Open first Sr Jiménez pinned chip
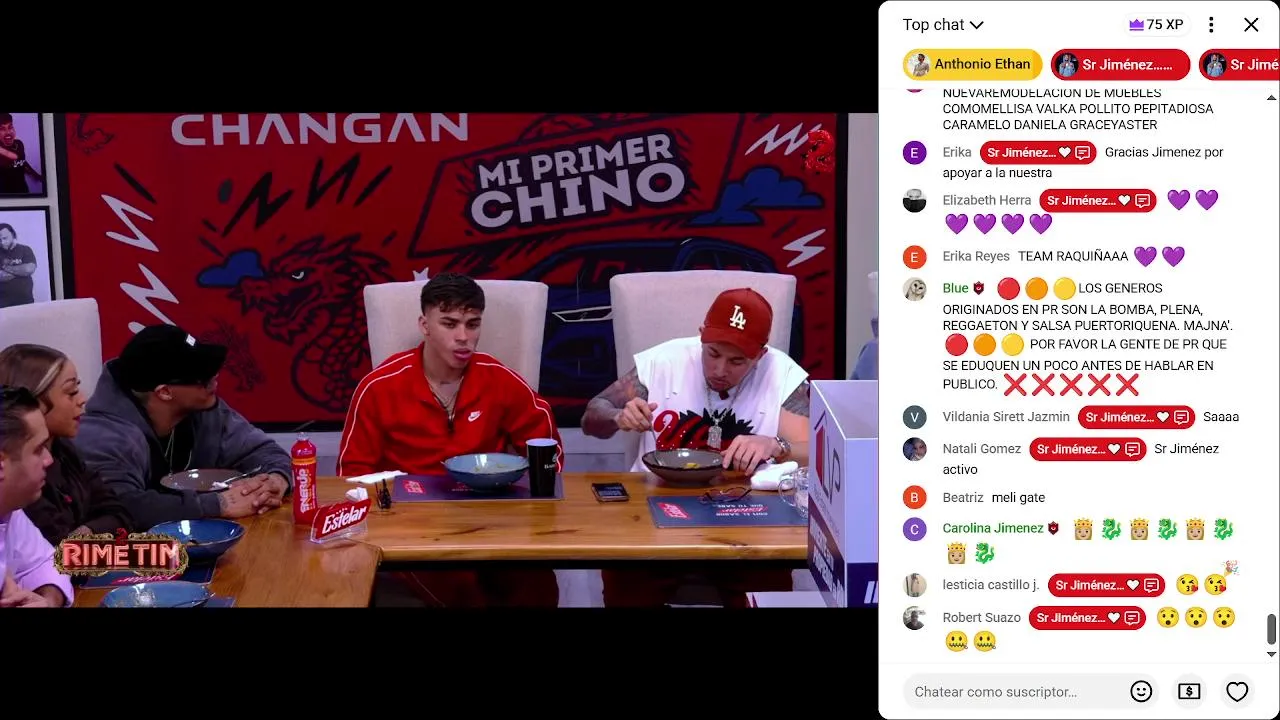The height and width of the screenshot is (720, 1280). point(1120,65)
